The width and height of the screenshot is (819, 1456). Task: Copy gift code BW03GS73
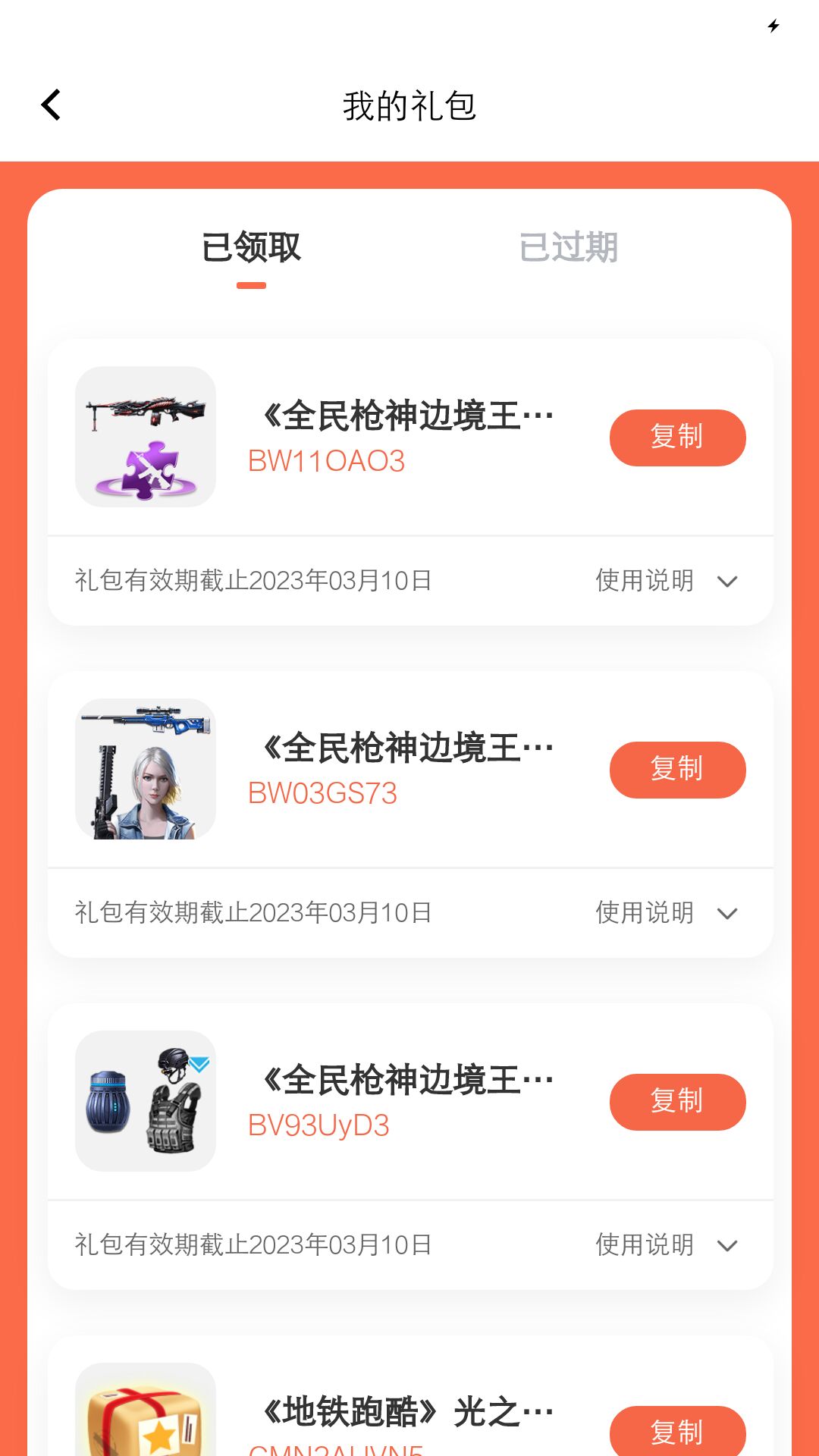click(x=677, y=770)
